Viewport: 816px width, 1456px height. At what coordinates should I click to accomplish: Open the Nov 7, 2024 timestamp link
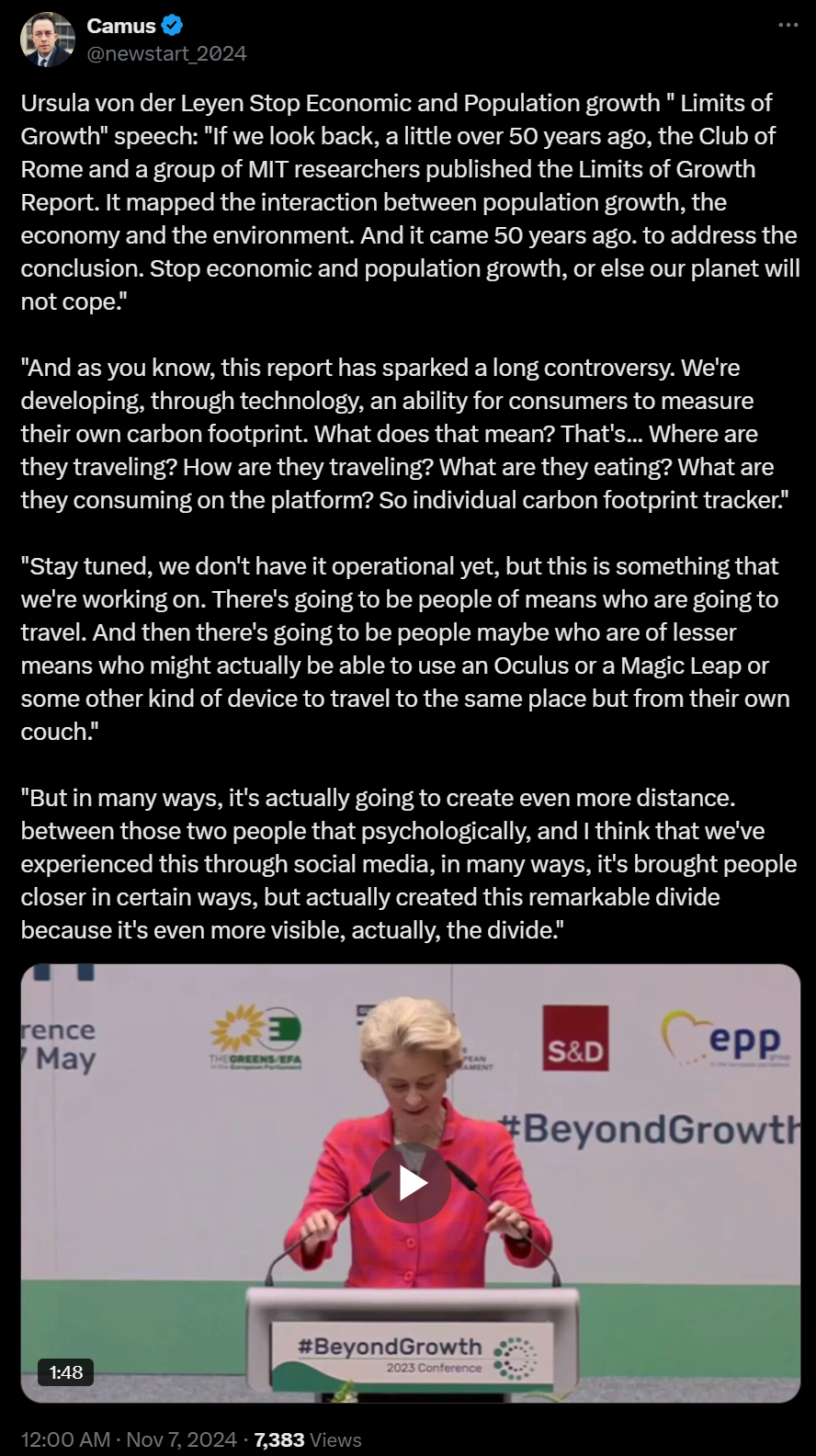click(129, 1439)
